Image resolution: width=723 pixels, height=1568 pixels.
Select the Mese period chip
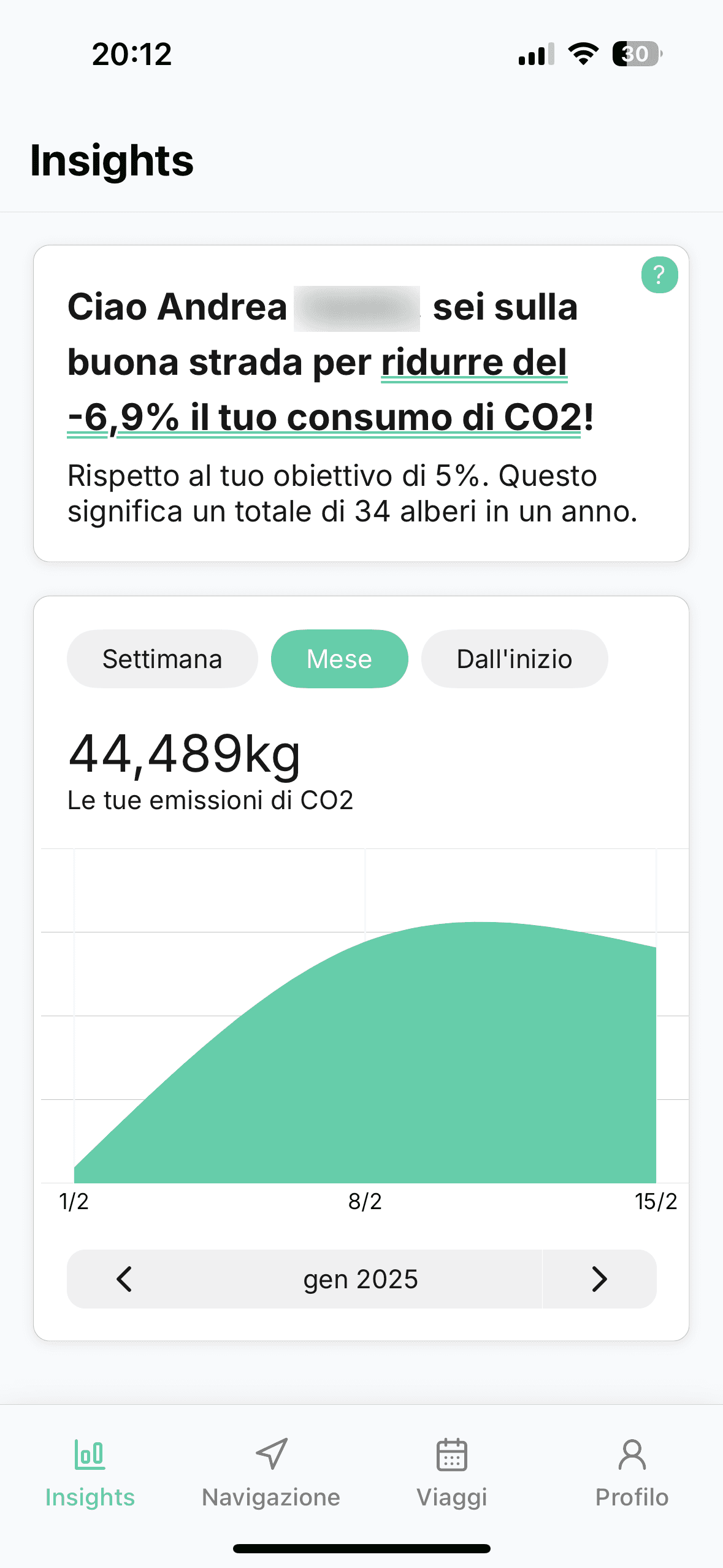(x=339, y=659)
